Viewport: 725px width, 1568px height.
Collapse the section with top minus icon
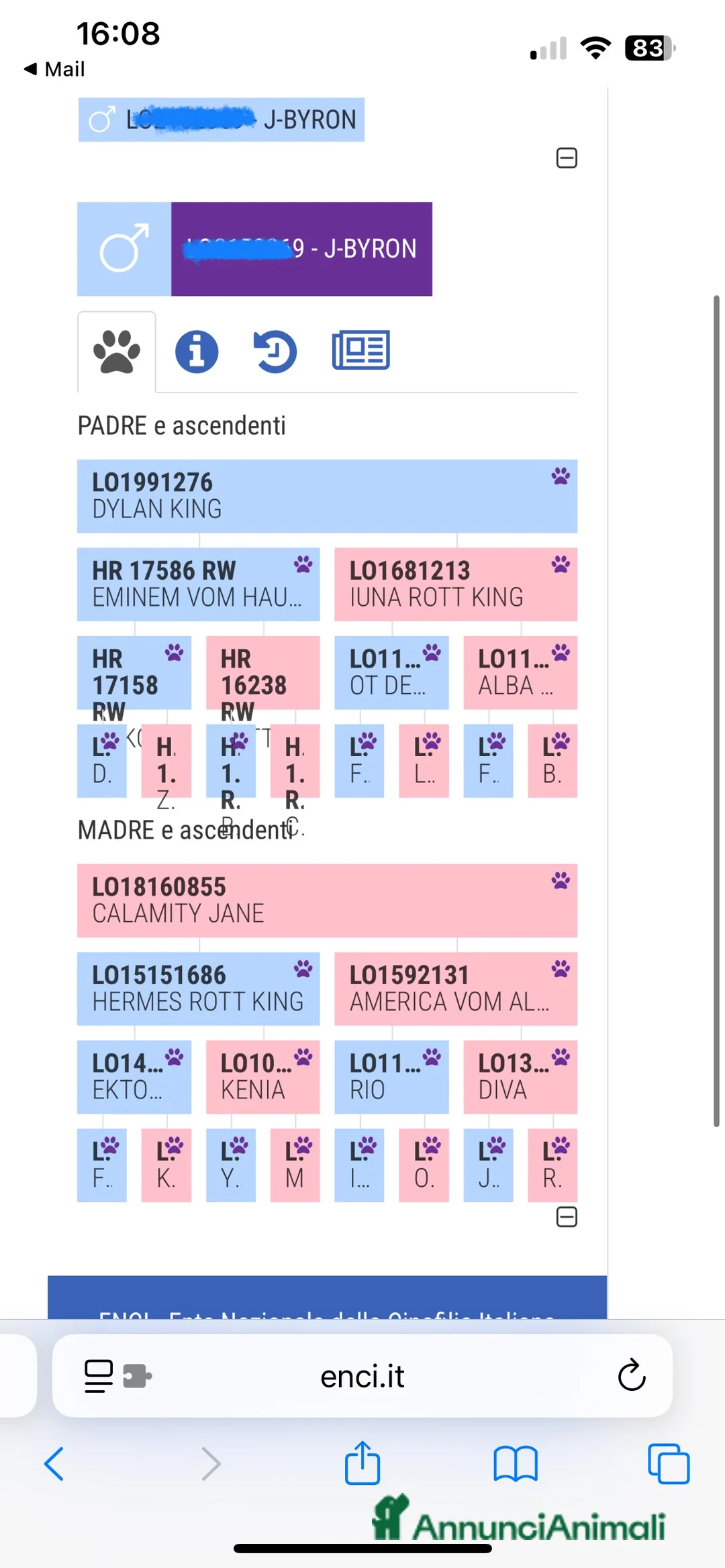567,158
